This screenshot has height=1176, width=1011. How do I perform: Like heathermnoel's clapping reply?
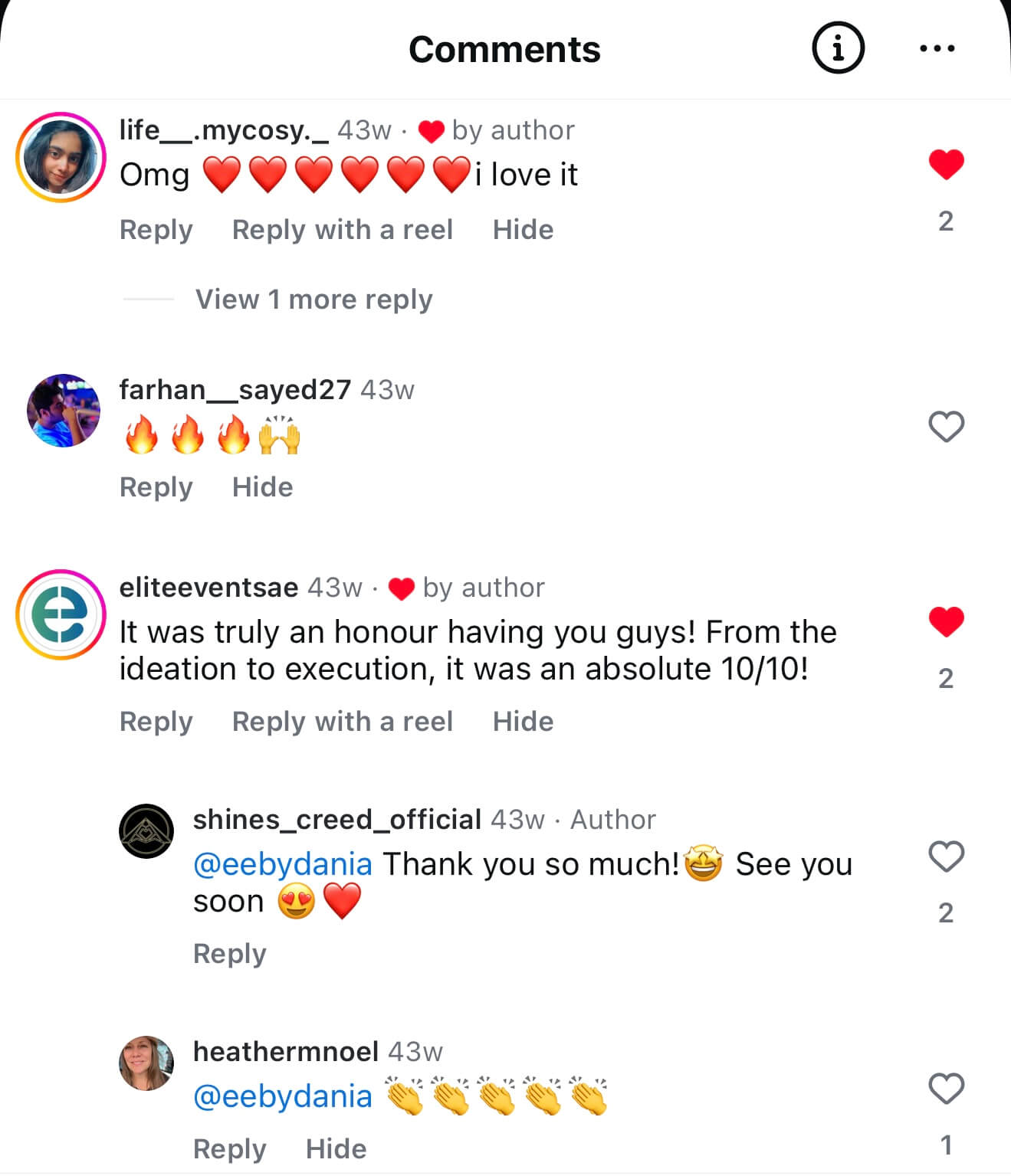946,1089
